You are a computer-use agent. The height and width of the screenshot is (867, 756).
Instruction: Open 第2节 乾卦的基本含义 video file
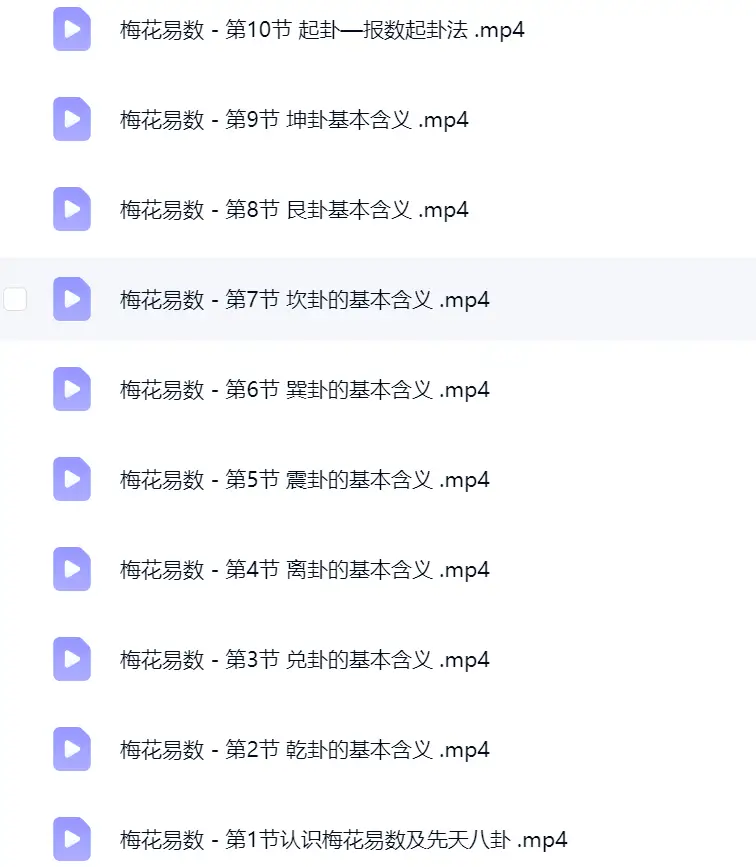point(305,750)
